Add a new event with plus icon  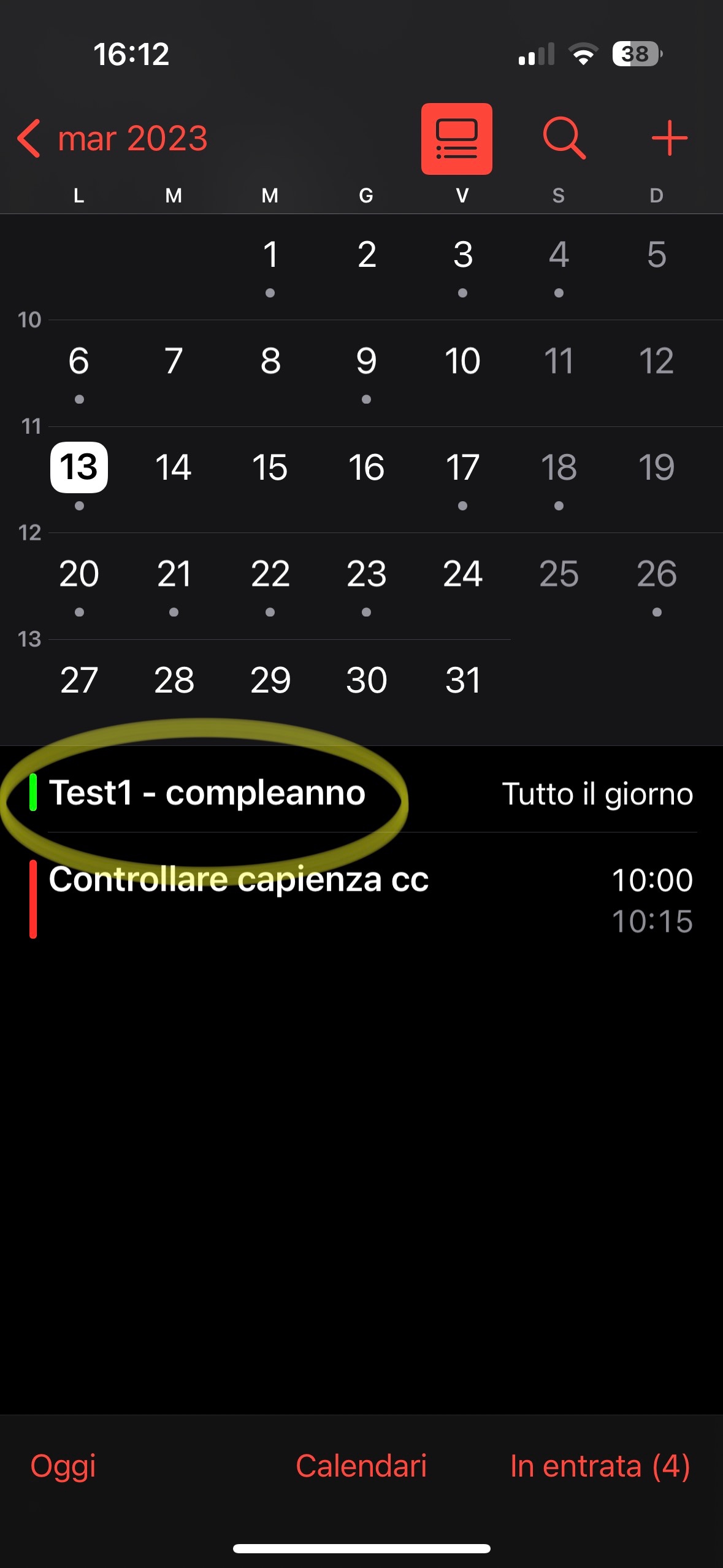(x=669, y=139)
